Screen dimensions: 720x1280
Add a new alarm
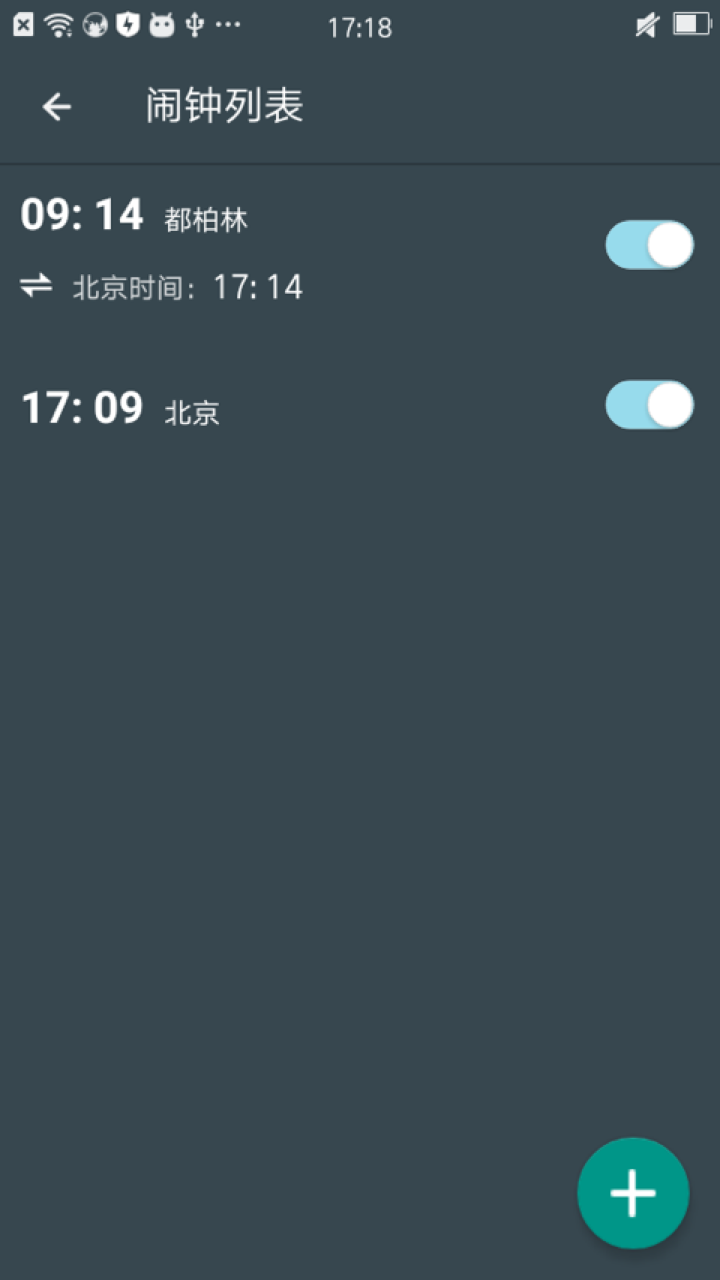pos(632,1193)
